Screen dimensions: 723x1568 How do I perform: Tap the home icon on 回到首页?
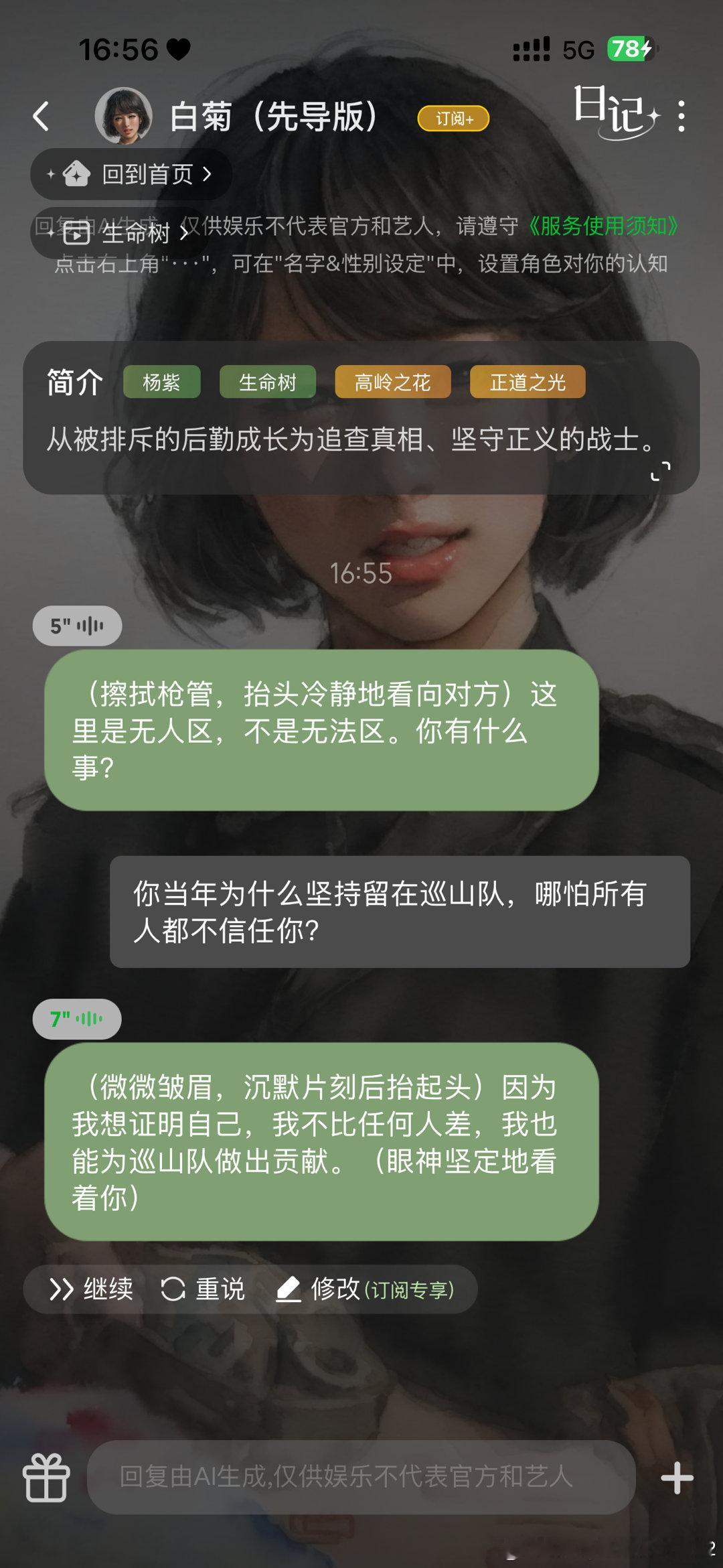tap(76, 173)
